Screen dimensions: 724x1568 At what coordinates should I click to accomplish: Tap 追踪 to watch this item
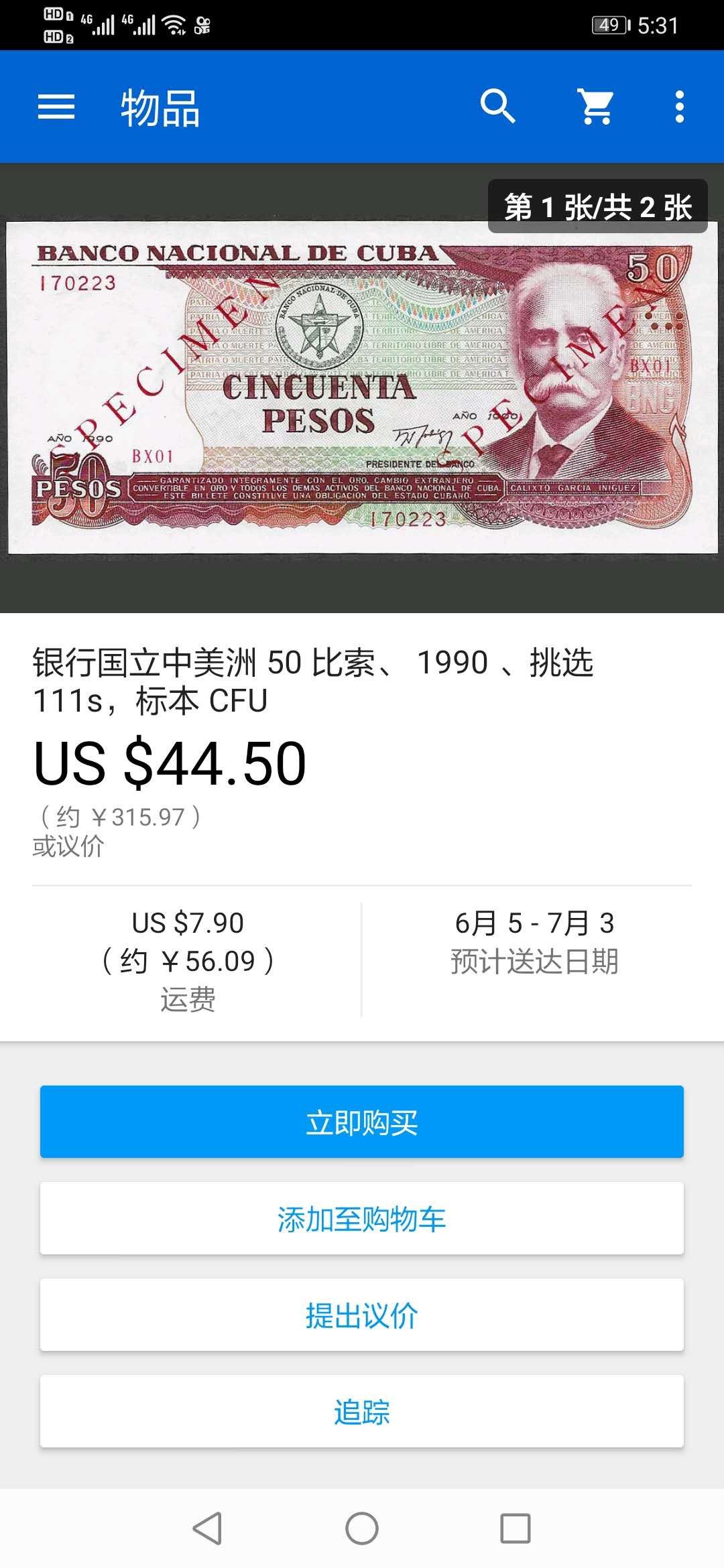tap(362, 1411)
